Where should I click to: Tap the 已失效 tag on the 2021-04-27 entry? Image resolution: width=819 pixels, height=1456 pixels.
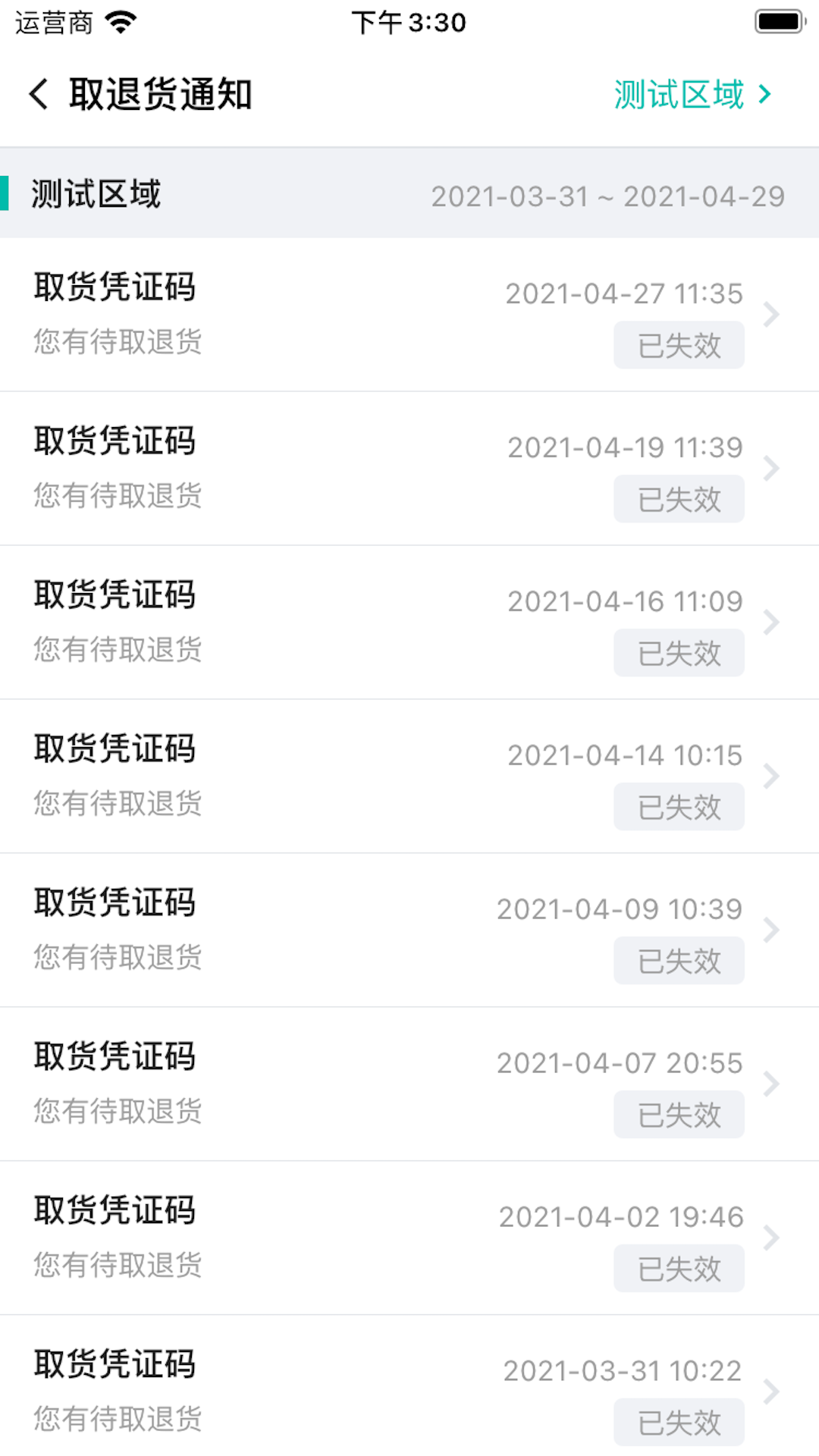click(x=679, y=344)
